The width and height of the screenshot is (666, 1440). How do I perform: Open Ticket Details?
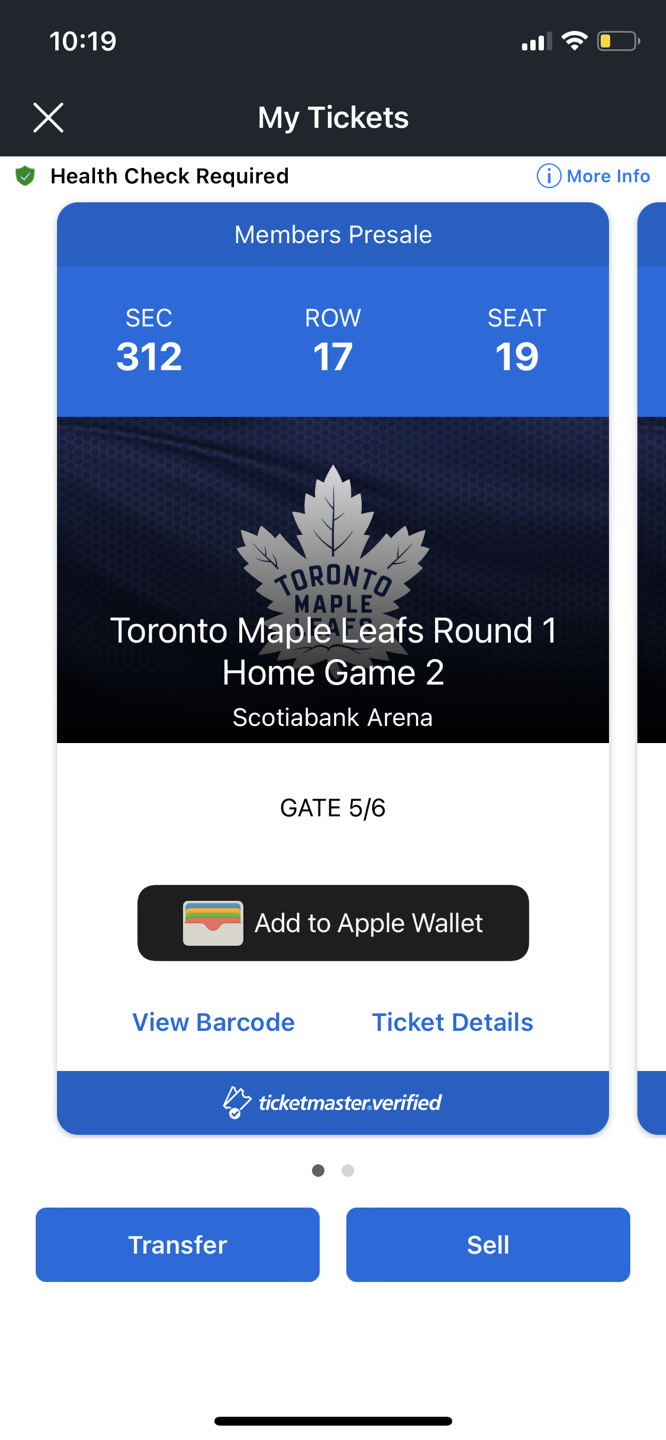click(452, 1022)
